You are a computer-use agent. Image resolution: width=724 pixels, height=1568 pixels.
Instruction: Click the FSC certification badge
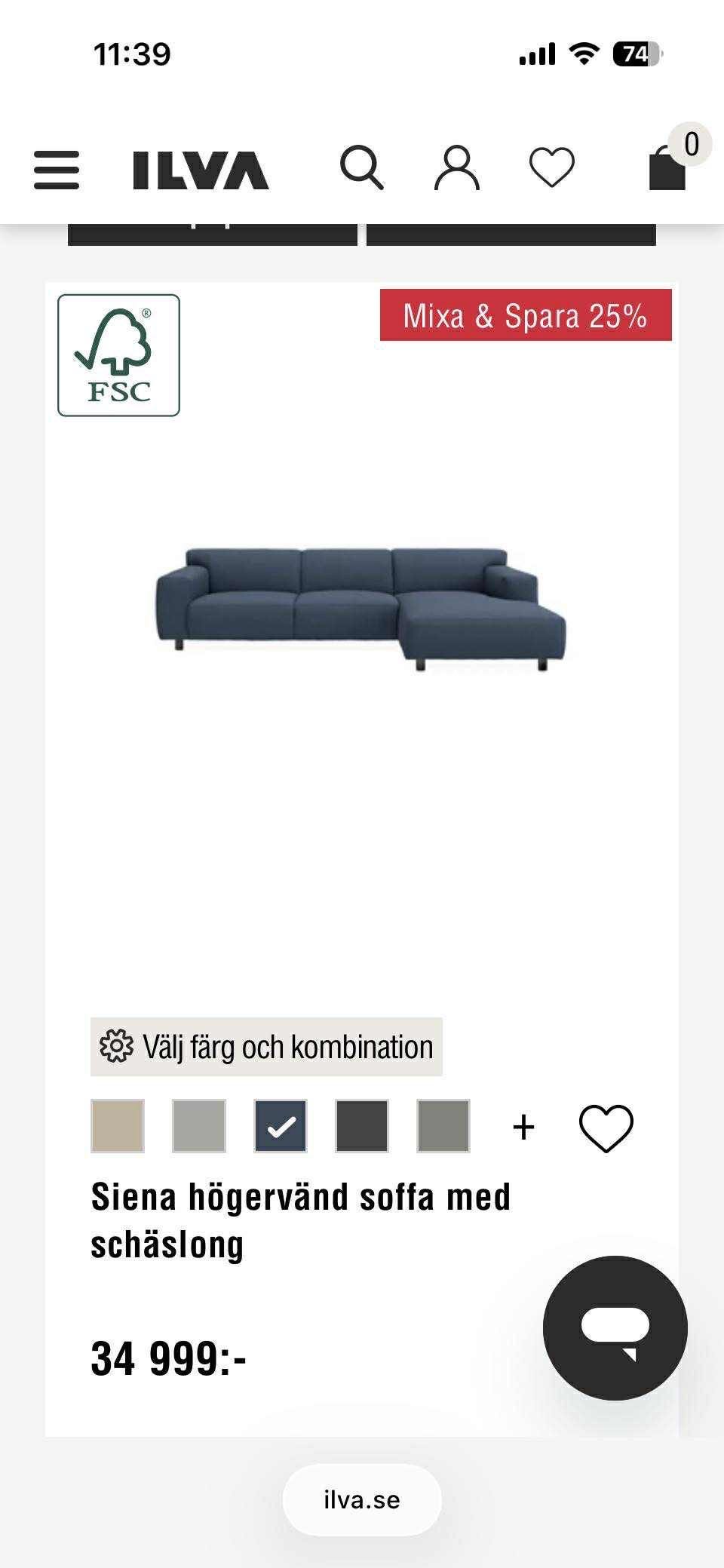[x=118, y=356]
